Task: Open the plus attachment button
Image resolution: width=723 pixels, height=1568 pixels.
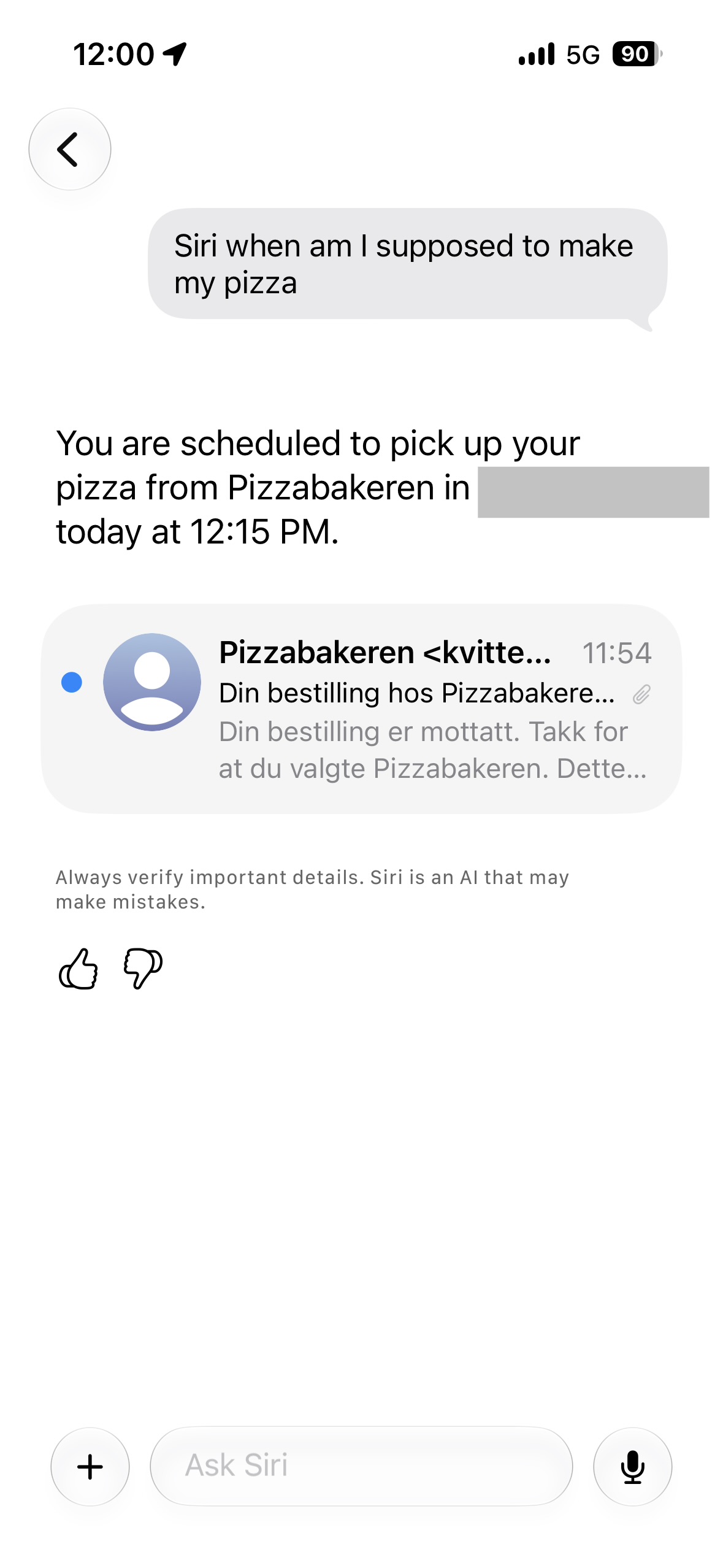Action: [x=90, y=1467]
